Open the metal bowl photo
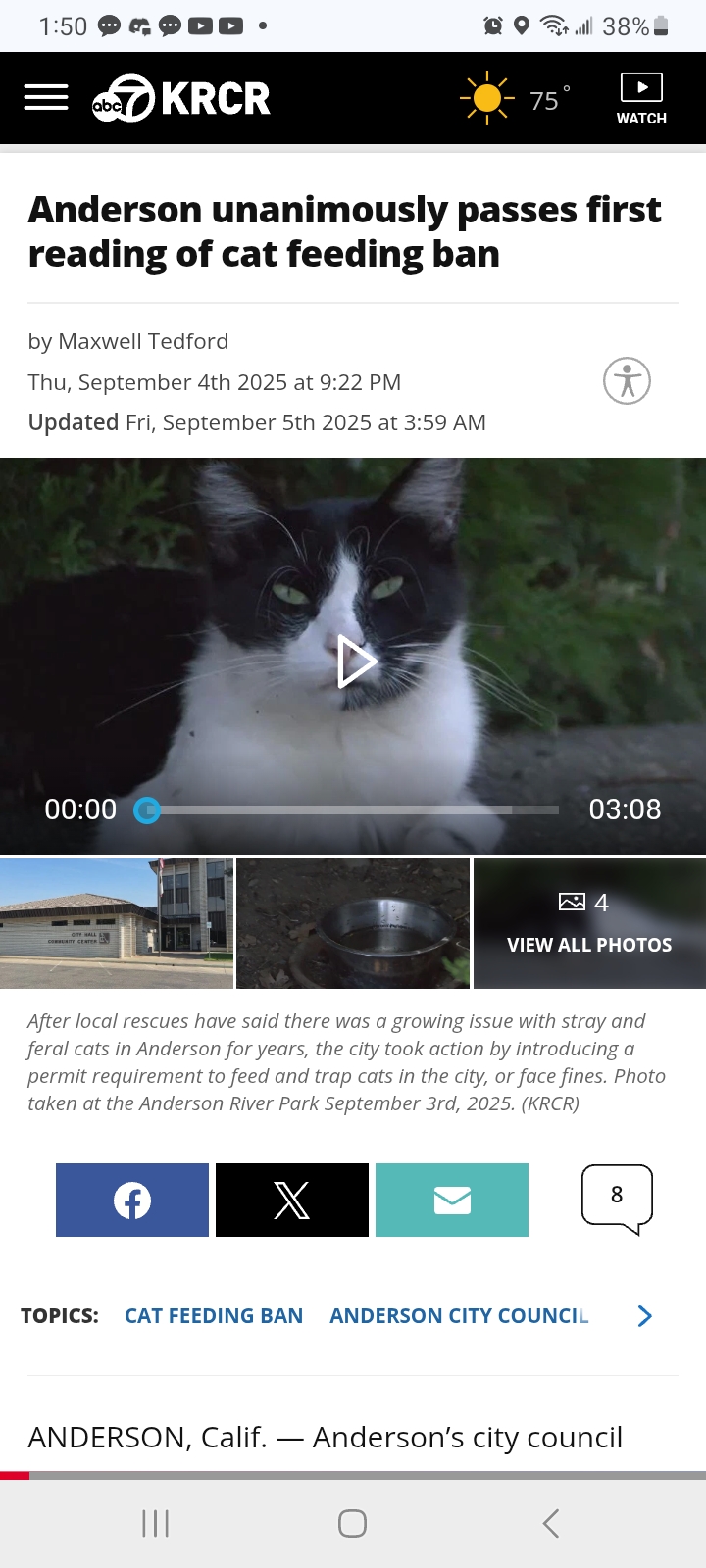This screenshot has height=1568, width=706. [x=353, y=923]
